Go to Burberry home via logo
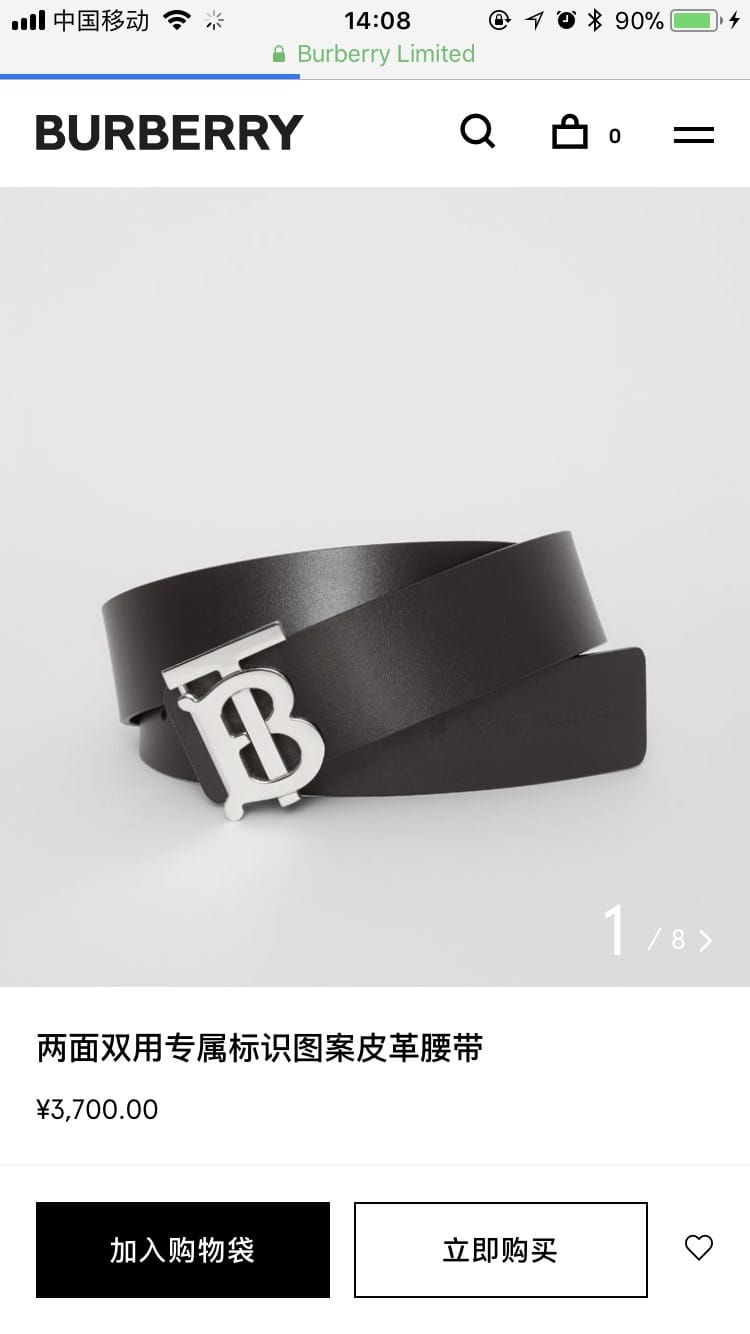Viewport: 750px width, 1334px height. pos(169,133)
